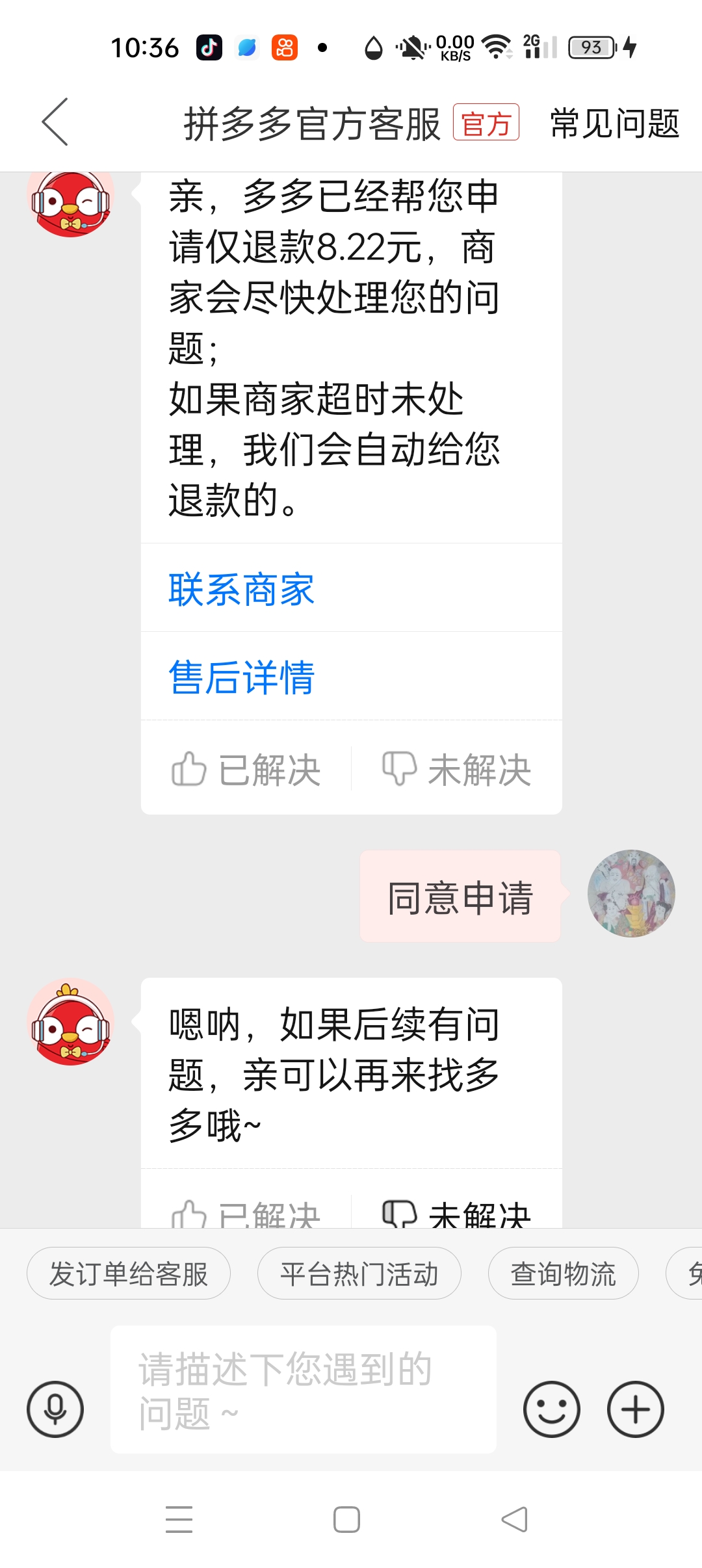Focus the 请描述下您遇到的问题 input field
Screen dimensions: 702x1568
[x=303, y=1389]
